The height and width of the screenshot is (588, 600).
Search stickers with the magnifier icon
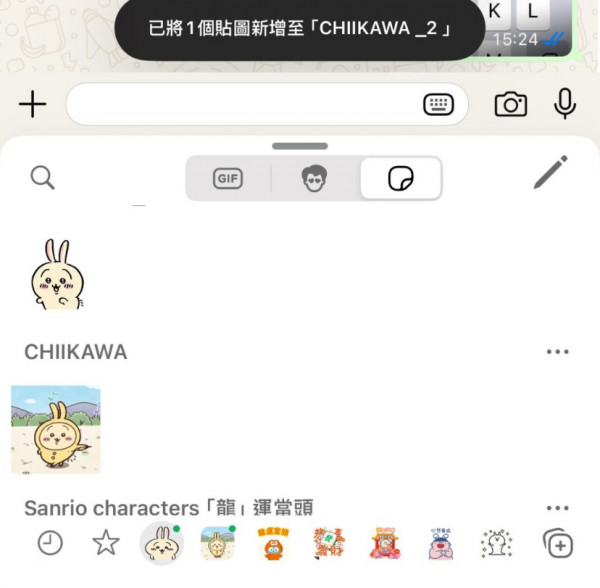point(42,178)
